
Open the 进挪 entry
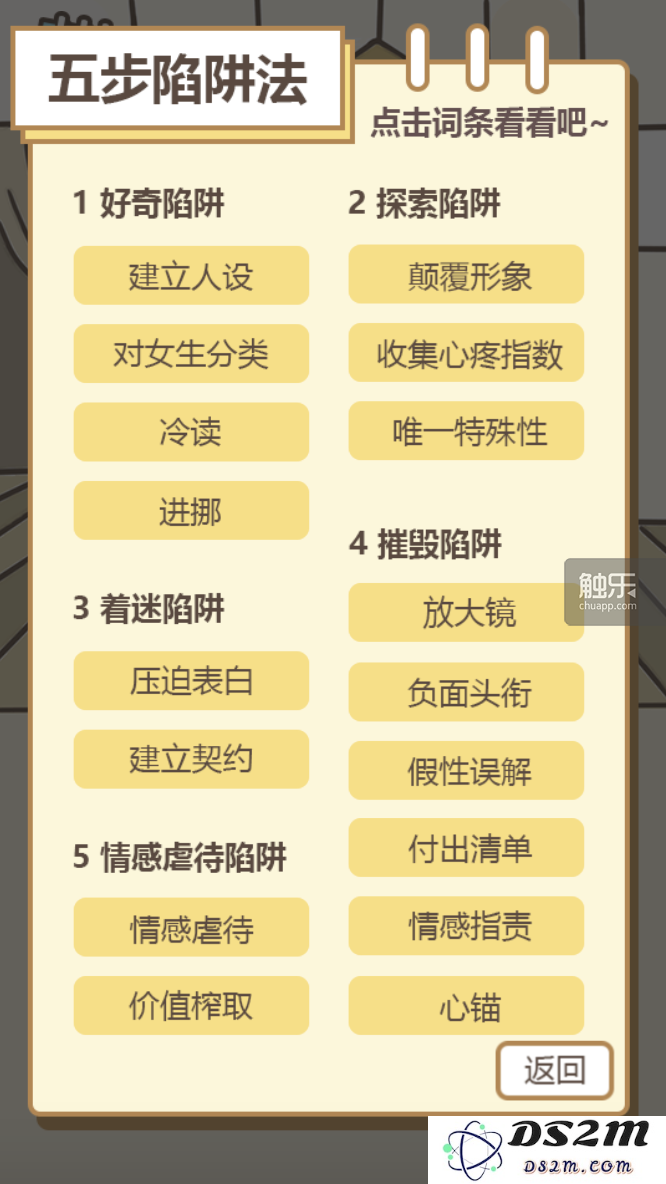[x=191, y=511]
